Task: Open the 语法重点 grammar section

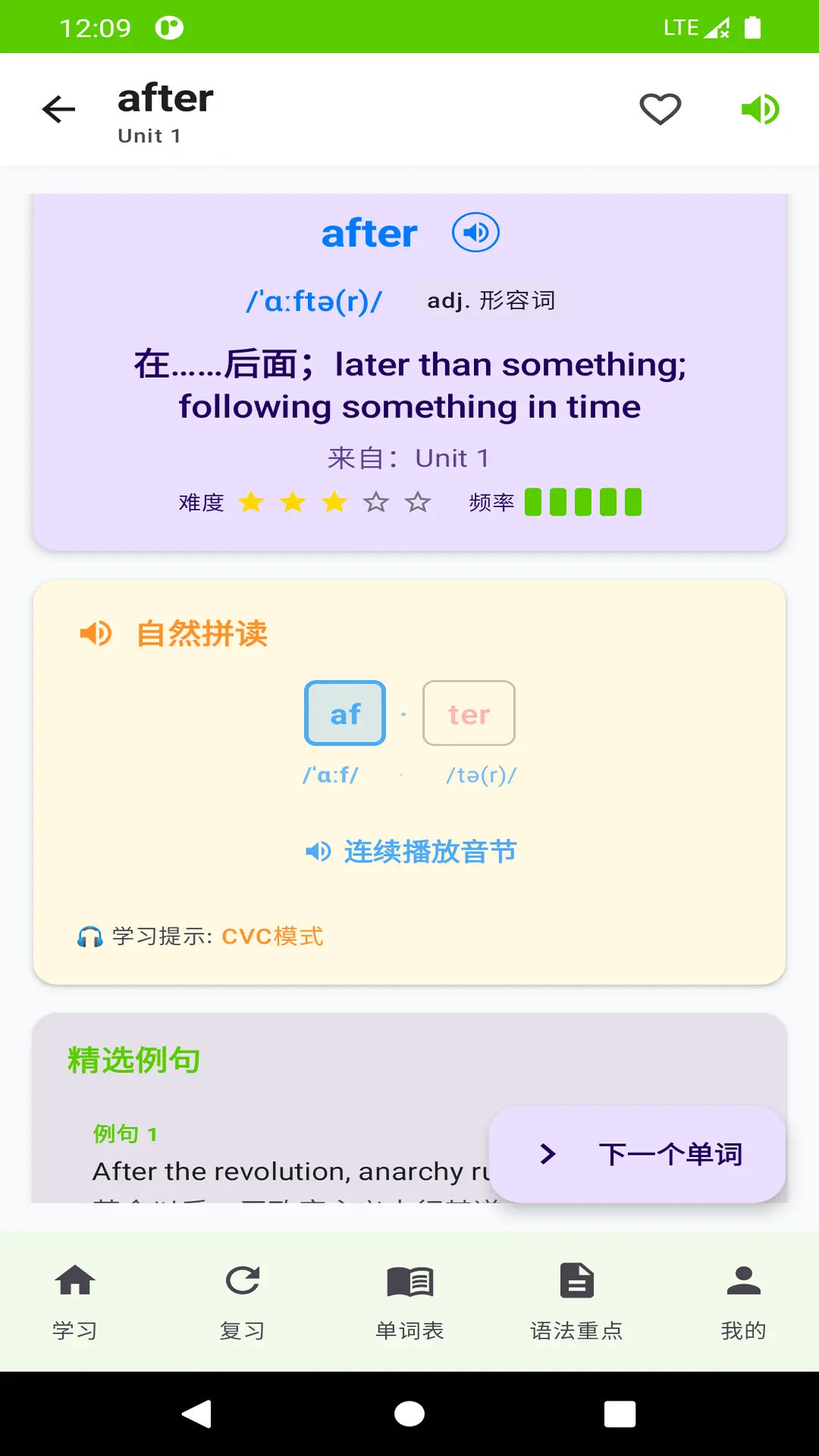Action: coord(576,1302)
